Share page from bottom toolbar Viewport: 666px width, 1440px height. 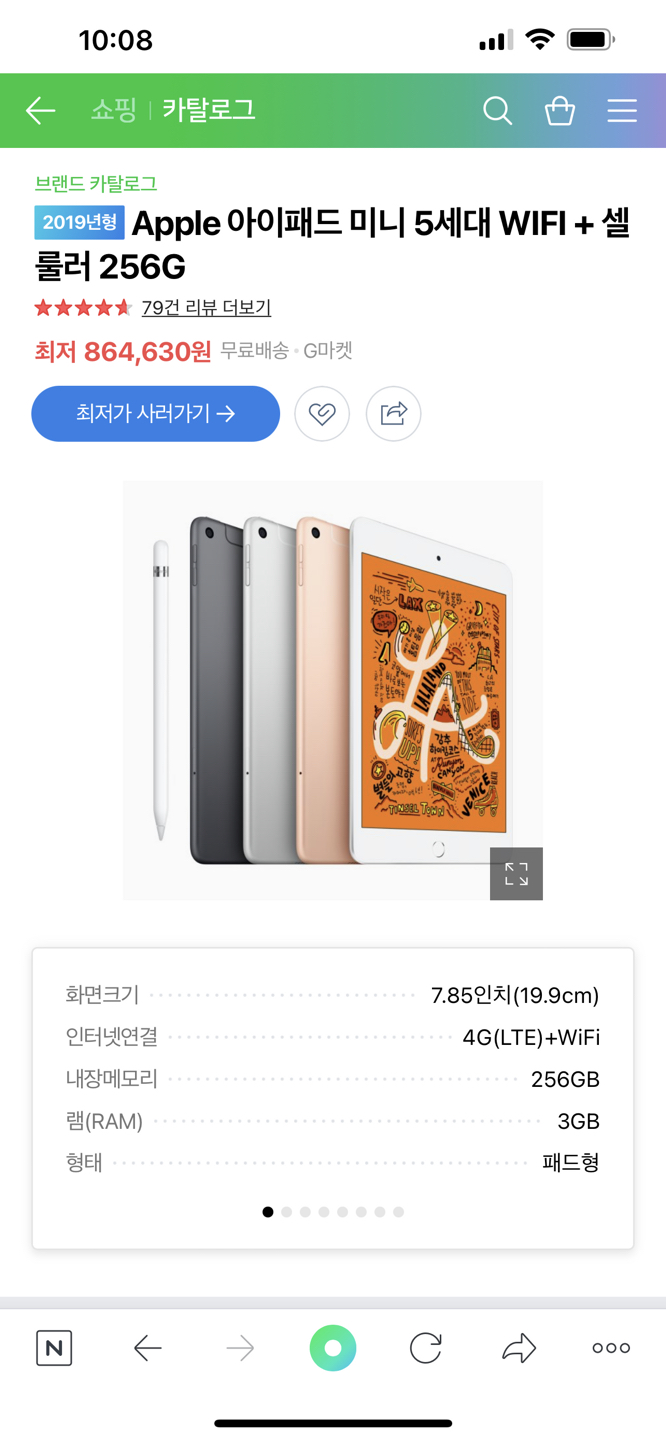tap(518, 1348)
